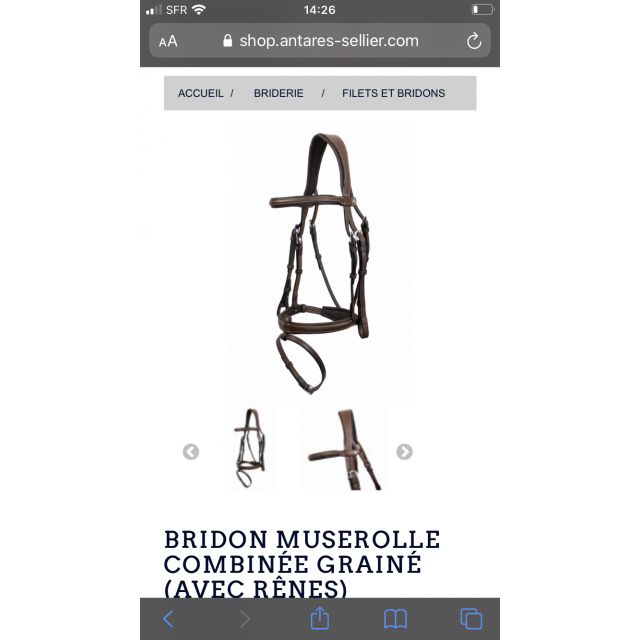Show next thumbnails in the carousel
Screen dimensions: 640x640
click(404, 452)
